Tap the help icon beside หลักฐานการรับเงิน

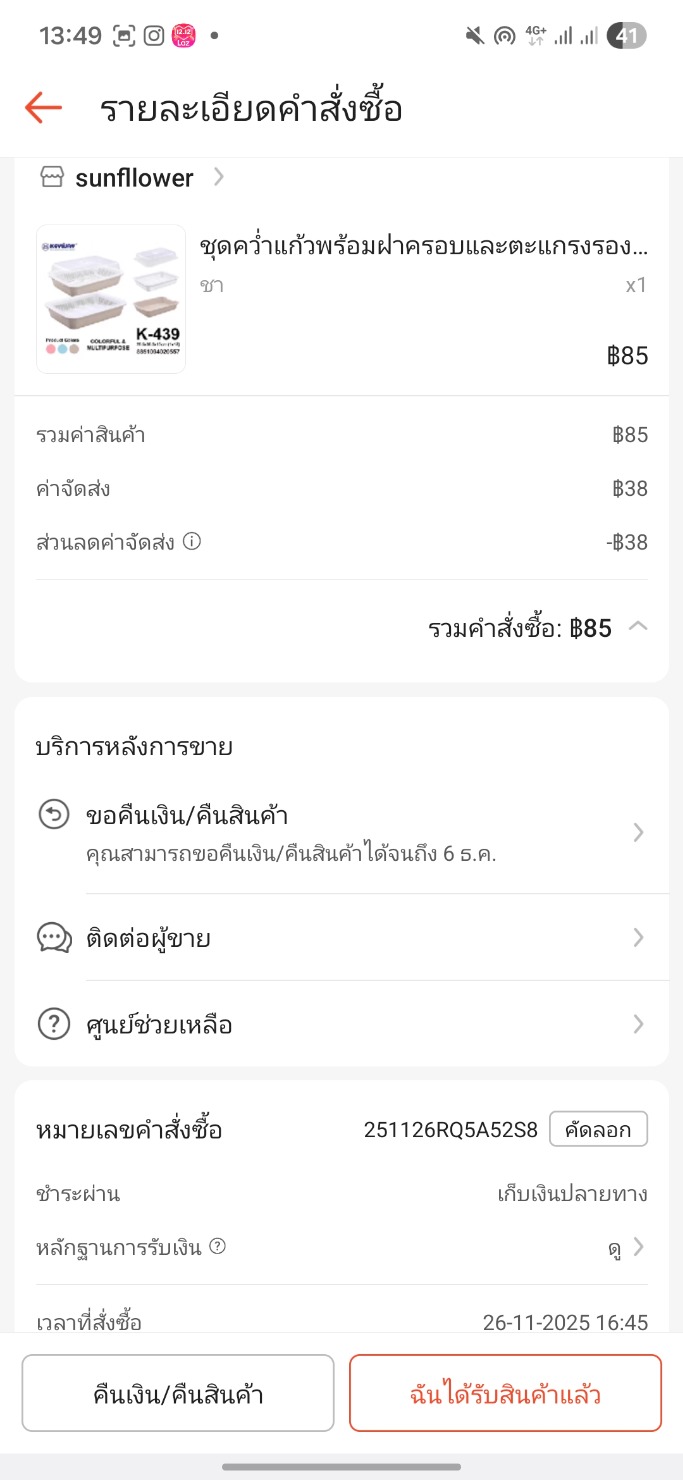[218, 1247]
